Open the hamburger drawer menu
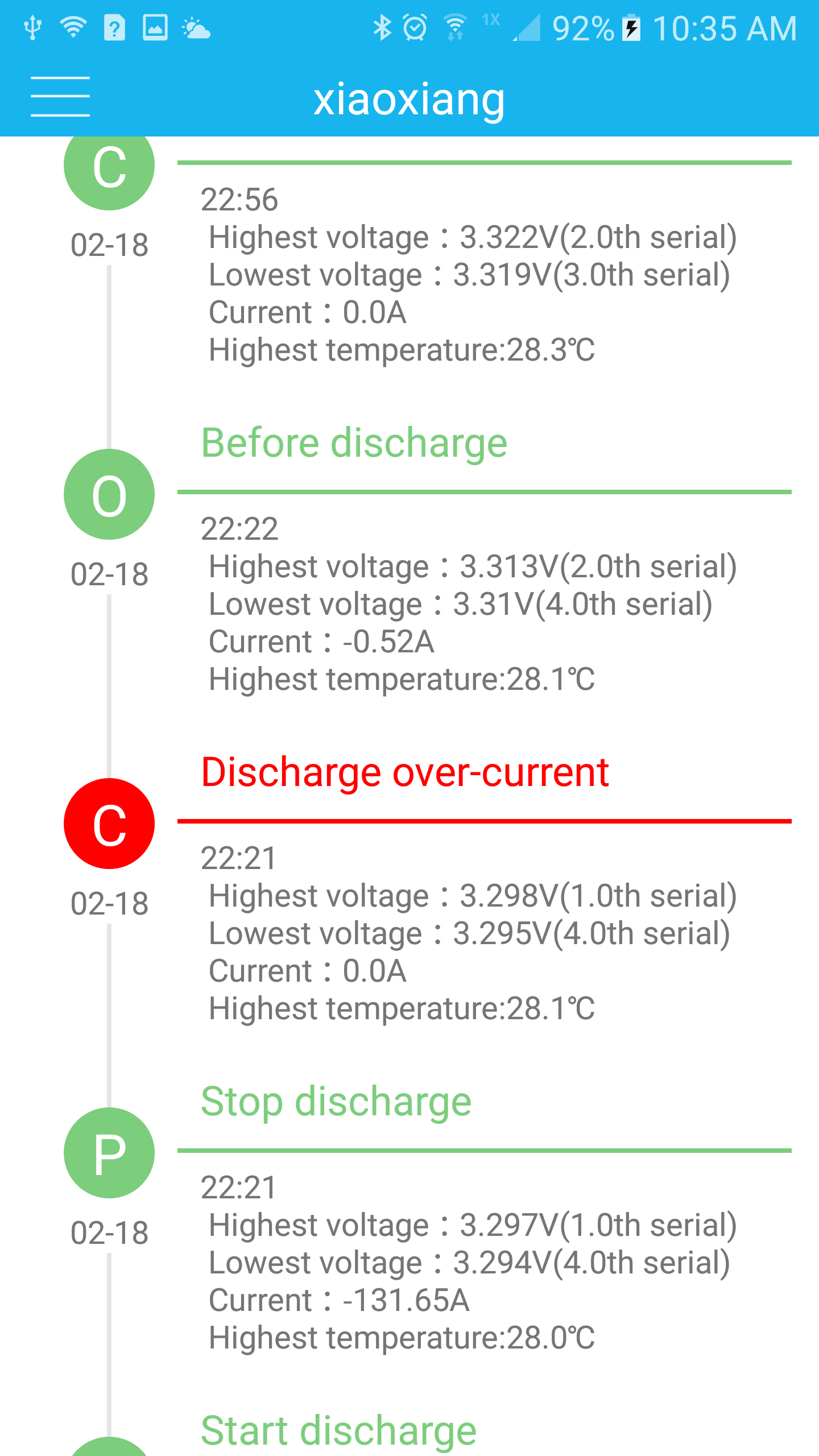This screenshot has height=1456, width=819. coord(60,97)
